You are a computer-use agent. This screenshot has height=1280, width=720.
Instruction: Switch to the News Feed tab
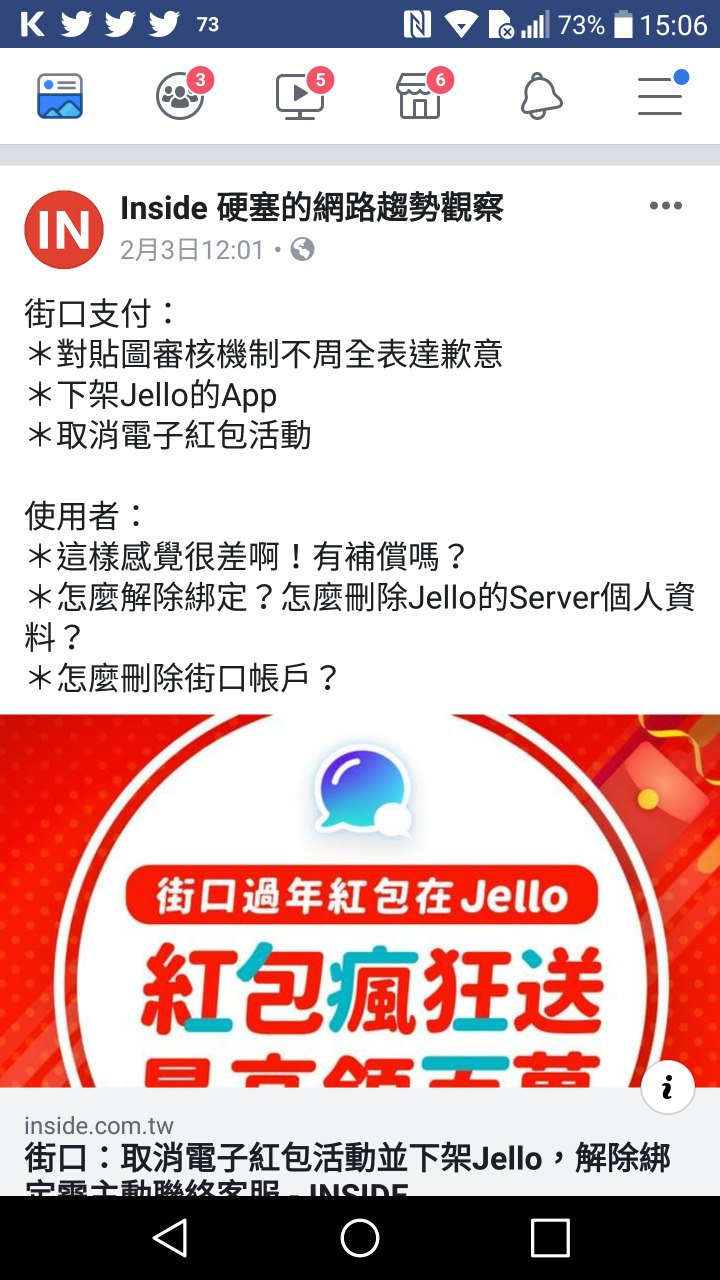60,97
